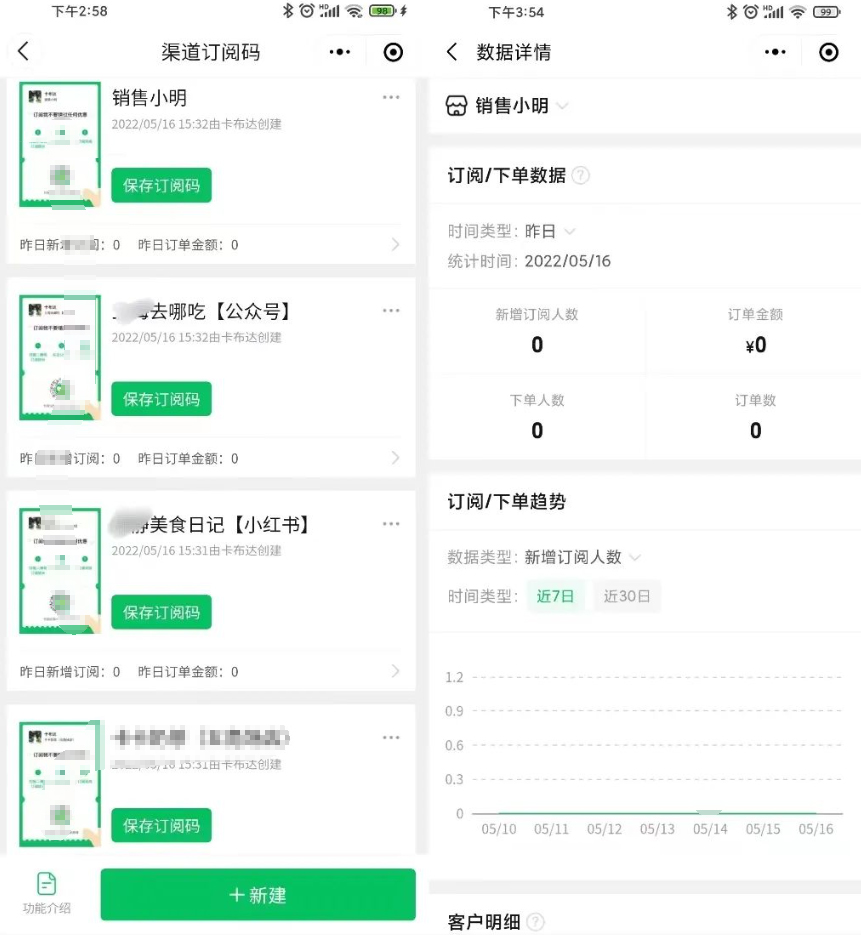Tap 保存订阅码 on the 销售小明 card

(x=161, y=186)
